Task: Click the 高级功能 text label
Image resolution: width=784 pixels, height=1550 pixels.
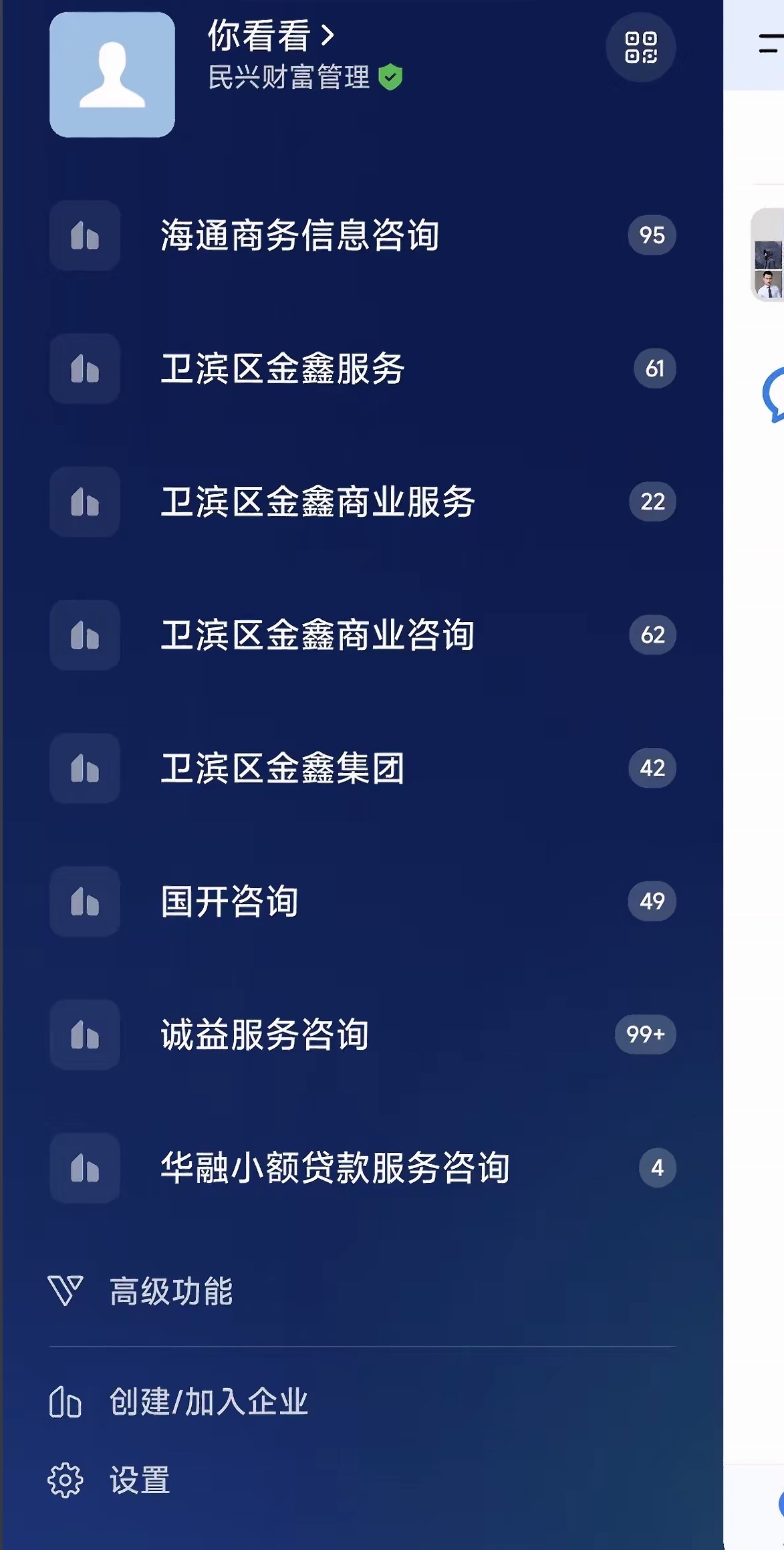Action: 172,1292
